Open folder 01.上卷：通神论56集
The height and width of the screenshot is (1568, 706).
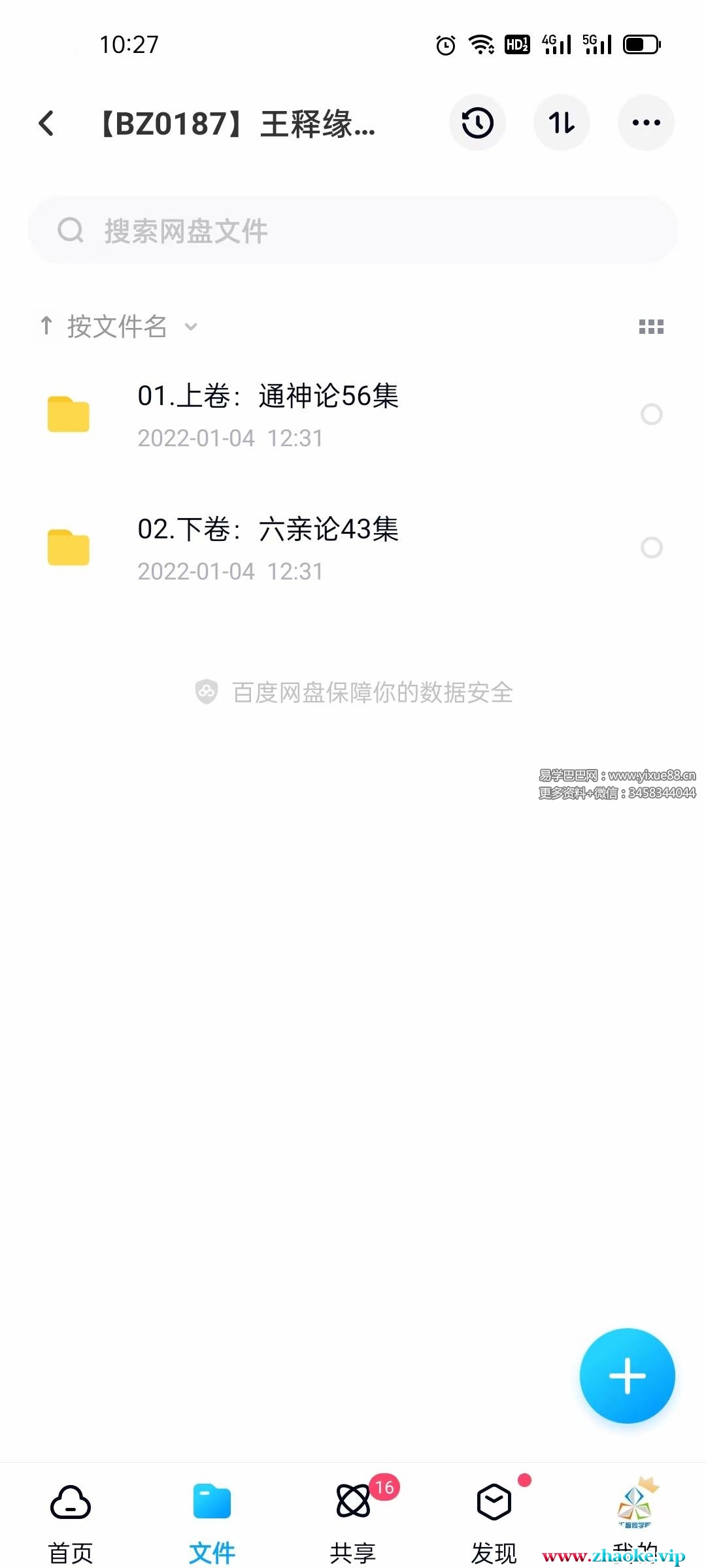[268, 414]
